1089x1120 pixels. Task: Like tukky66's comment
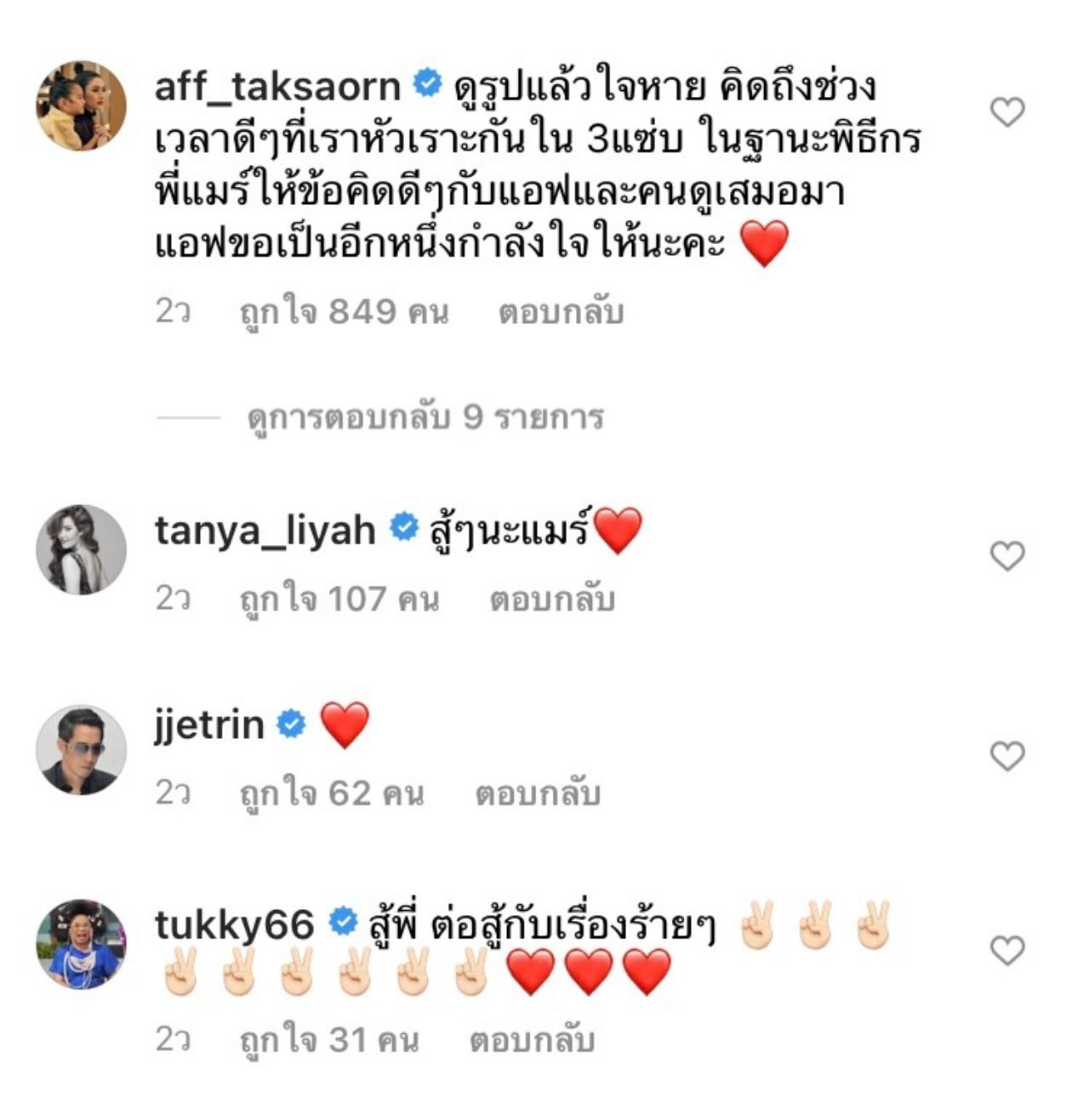(1007, 950)
